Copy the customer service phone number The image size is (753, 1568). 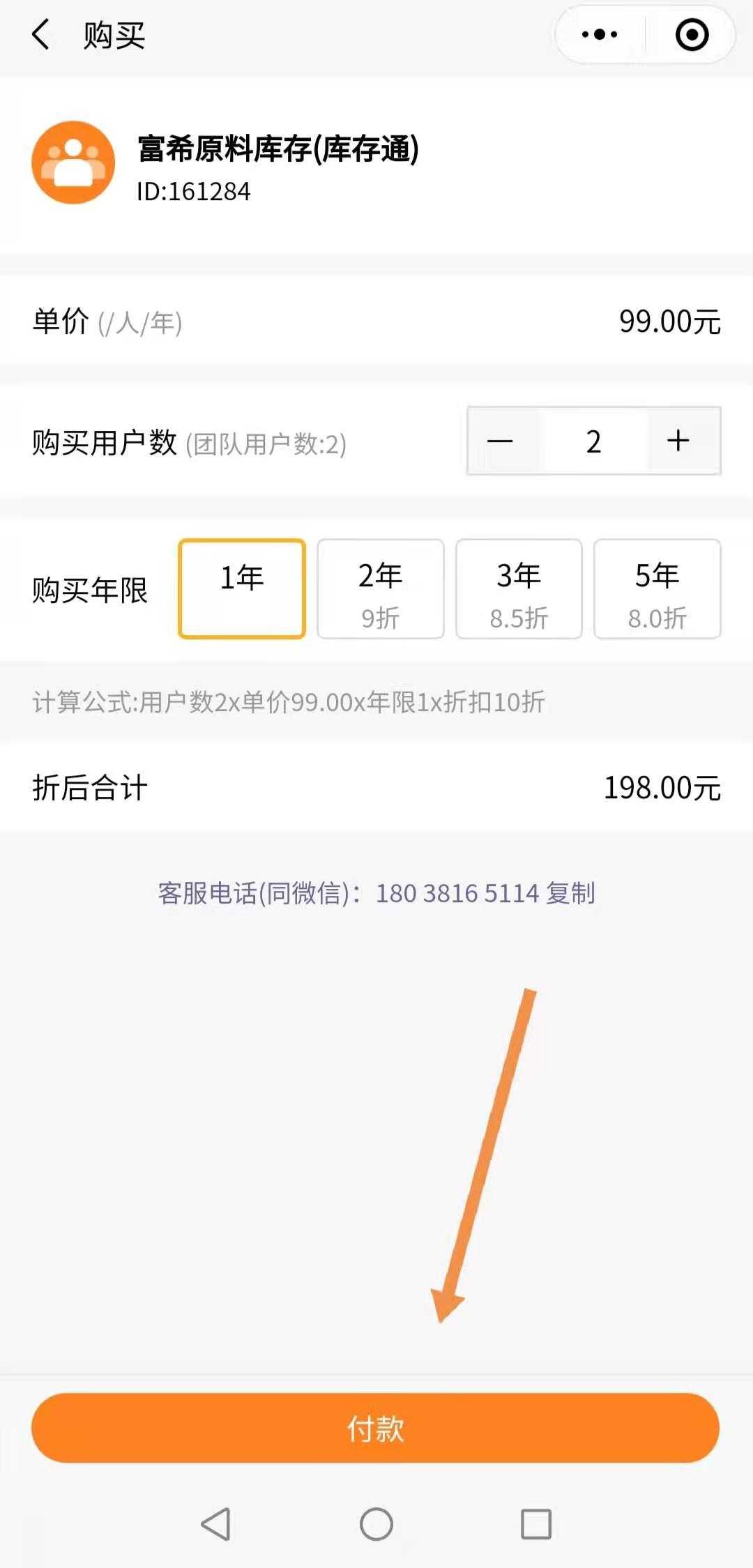[570, 893]
